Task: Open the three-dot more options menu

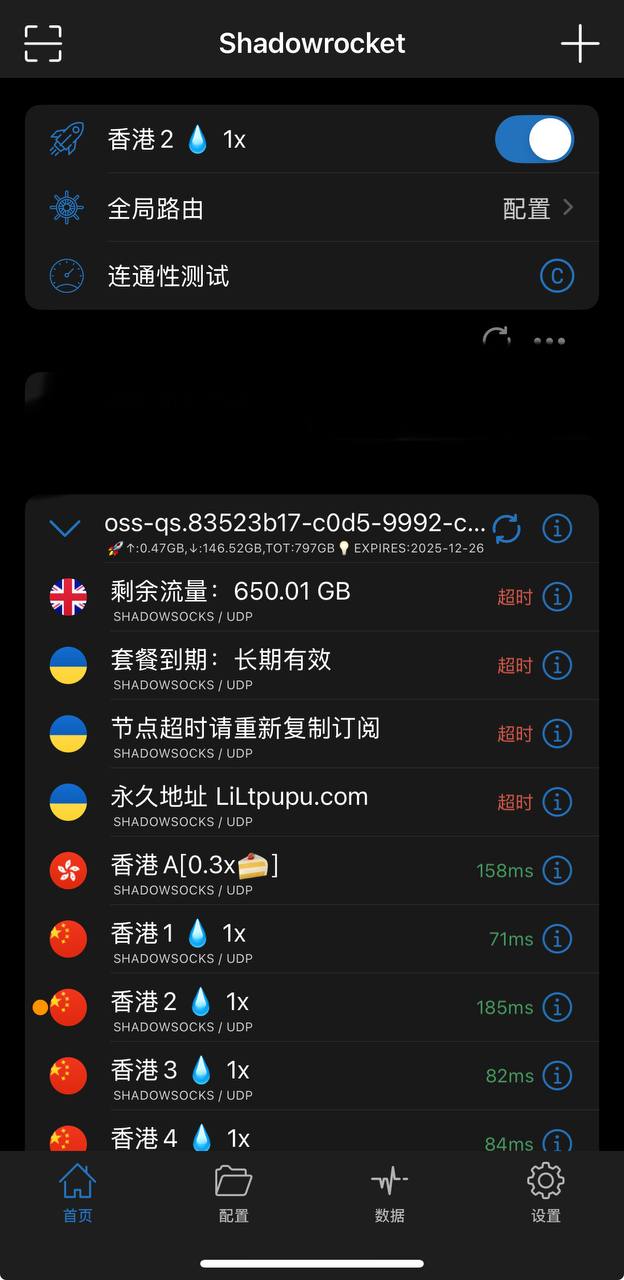Action: (x=549, y=341)
